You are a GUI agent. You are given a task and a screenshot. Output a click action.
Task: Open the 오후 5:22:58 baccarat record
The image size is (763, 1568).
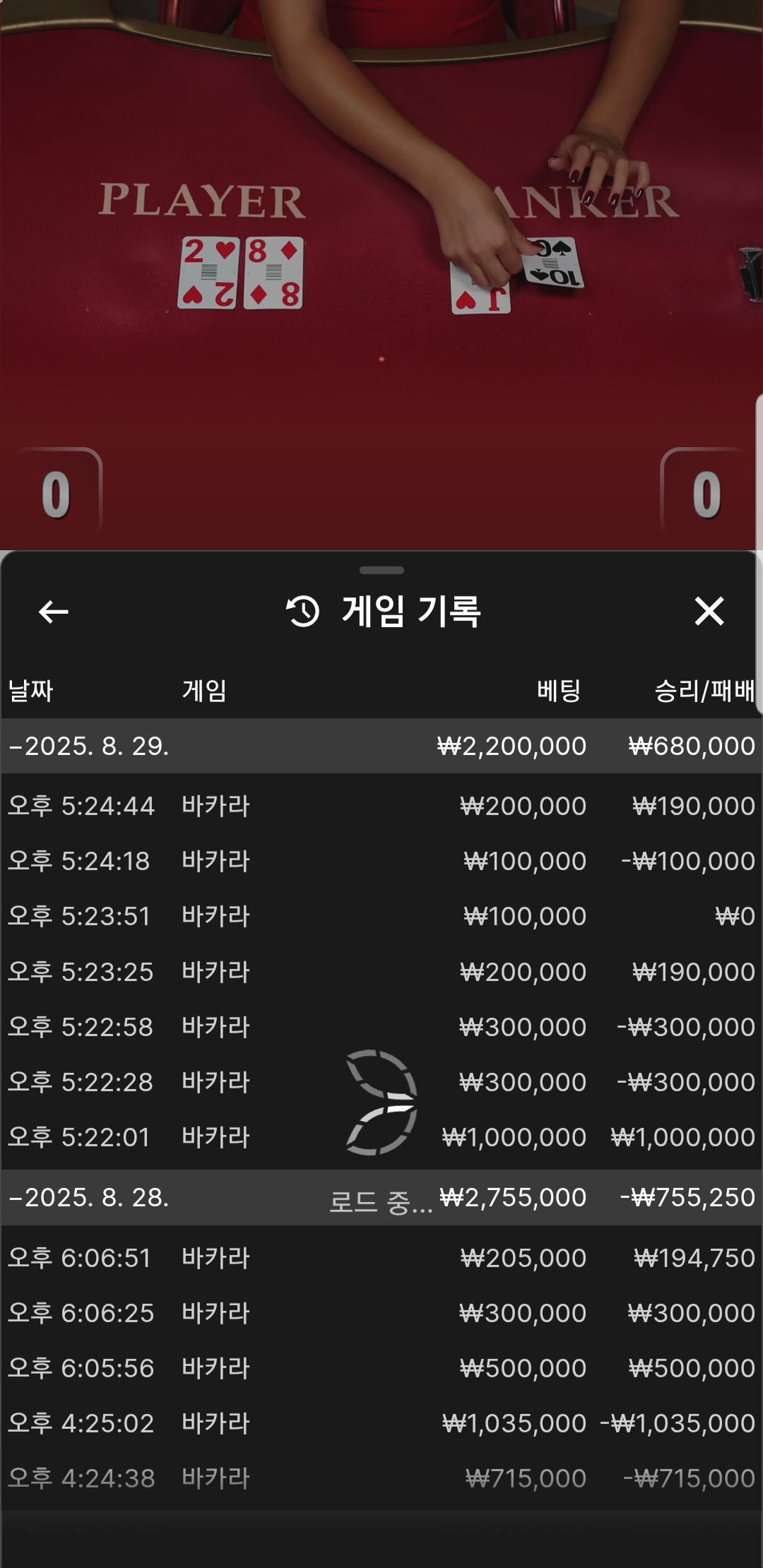[x=381, y=1027]
